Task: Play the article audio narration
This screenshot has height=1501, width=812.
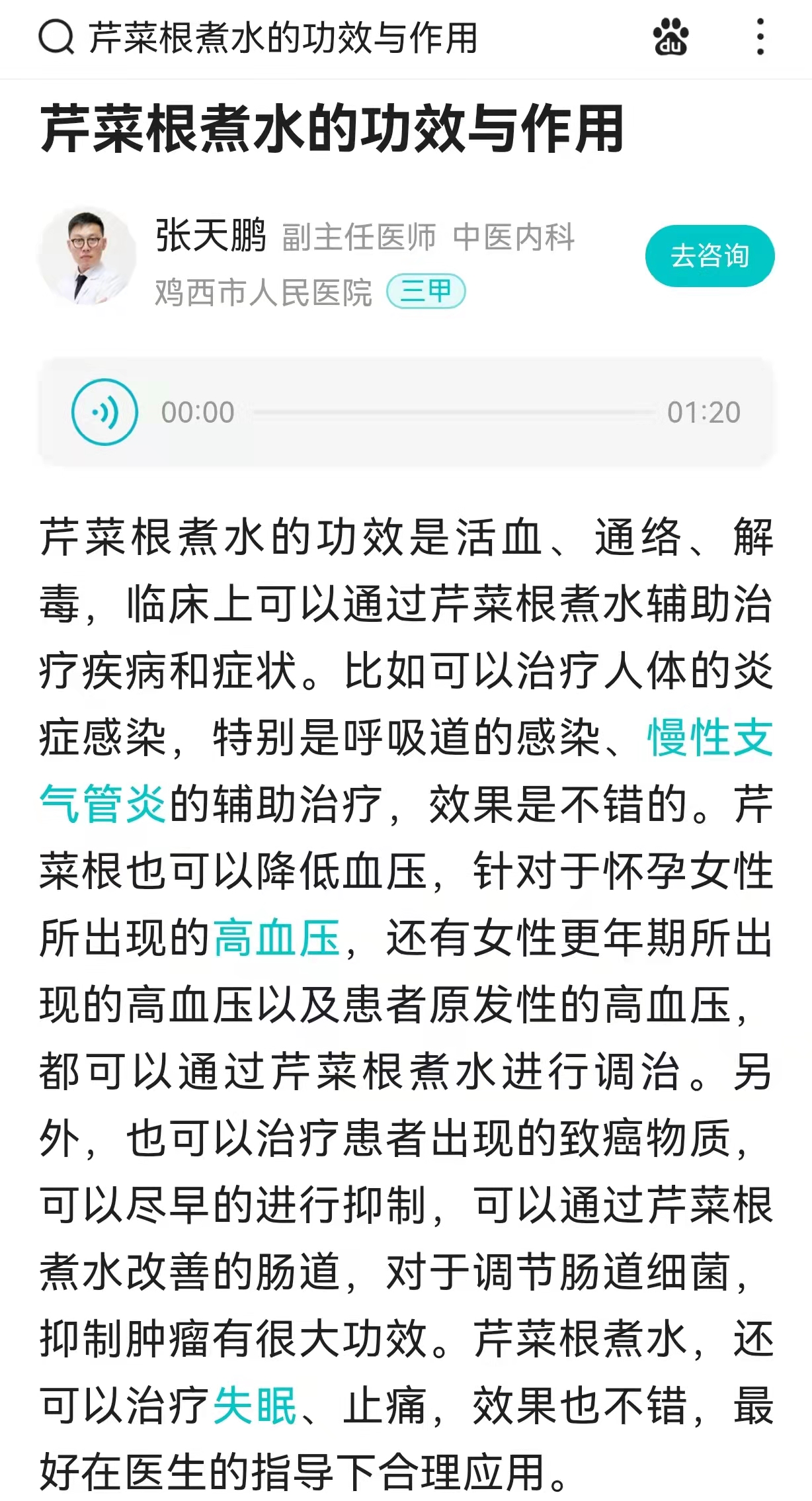Action: tap(104, 412)
